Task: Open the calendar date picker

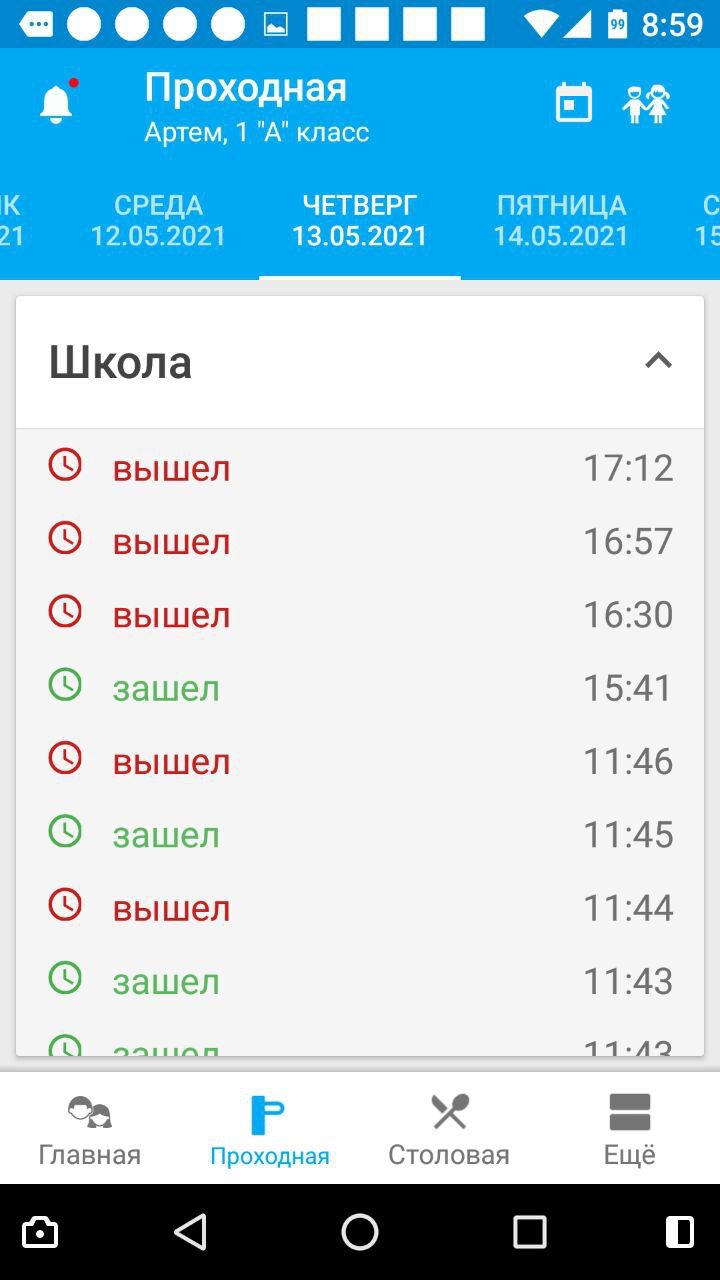Action: (574, 103)
